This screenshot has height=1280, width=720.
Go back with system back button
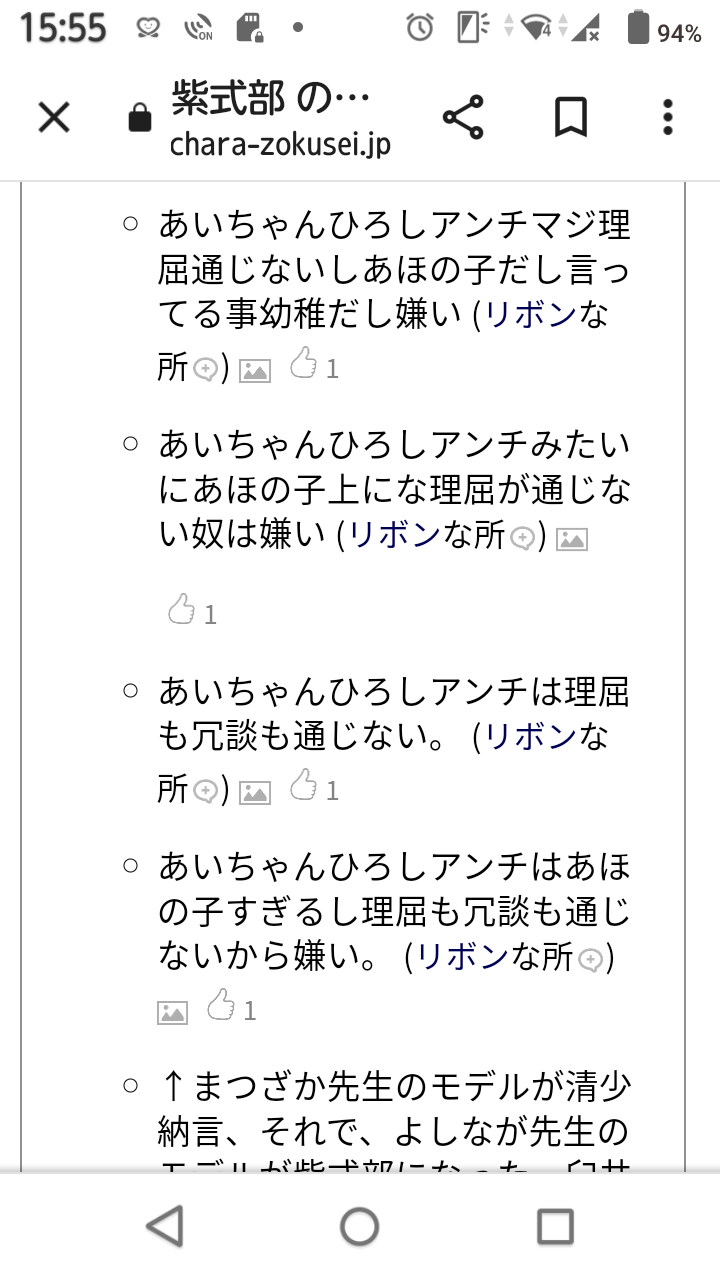164,1226
